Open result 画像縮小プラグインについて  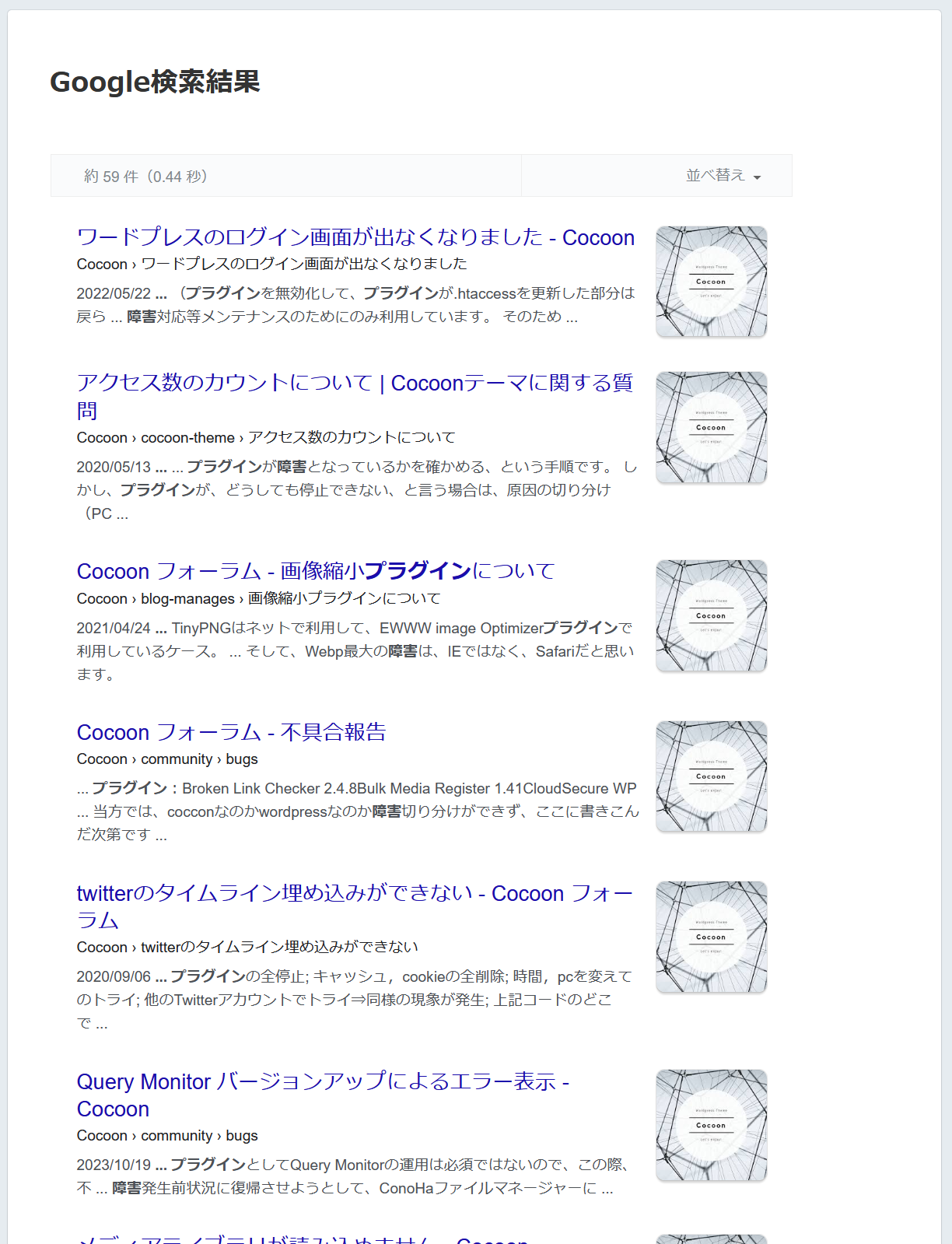coord(316,571)
